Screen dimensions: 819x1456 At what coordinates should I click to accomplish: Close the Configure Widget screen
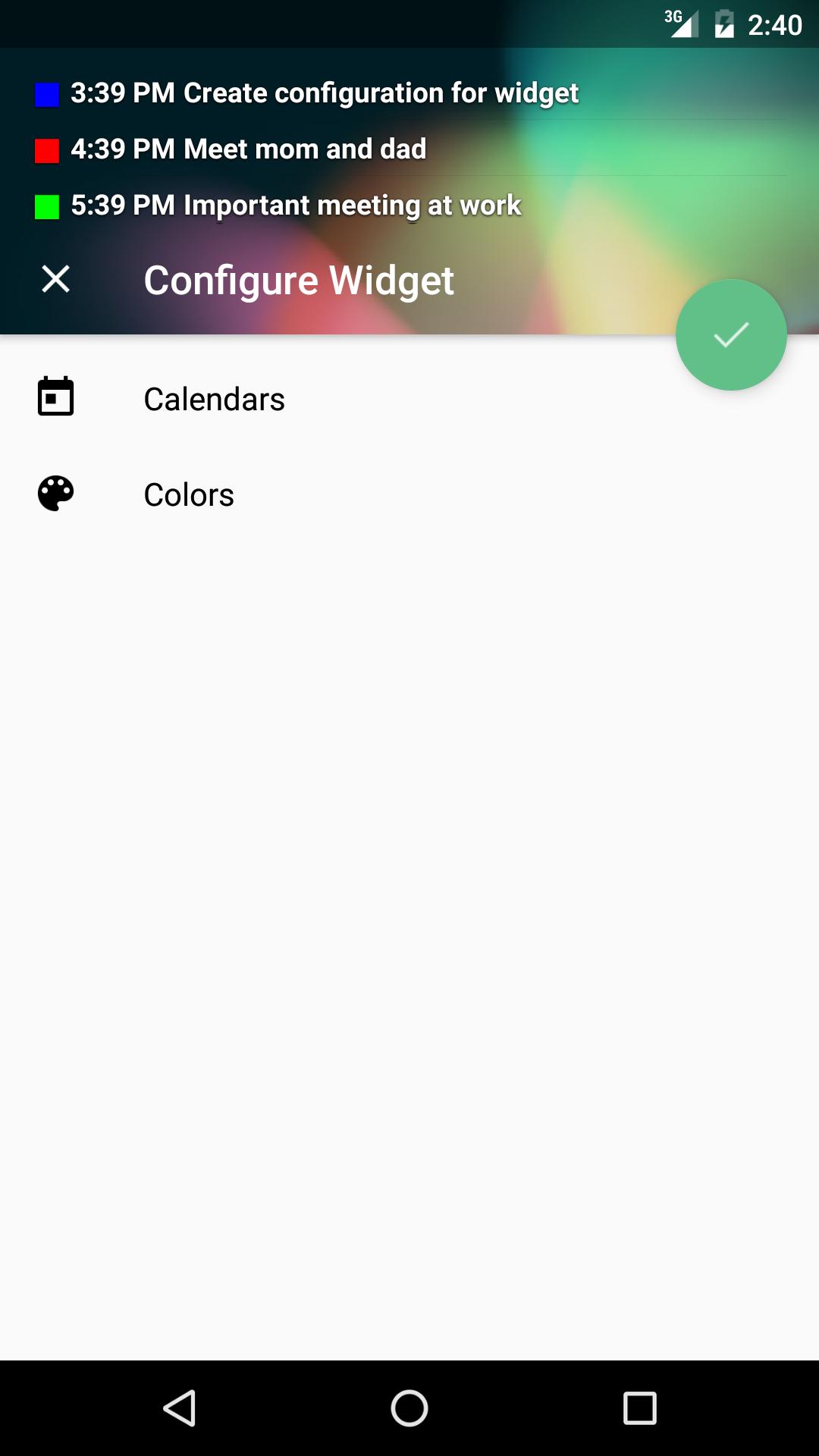55,279
